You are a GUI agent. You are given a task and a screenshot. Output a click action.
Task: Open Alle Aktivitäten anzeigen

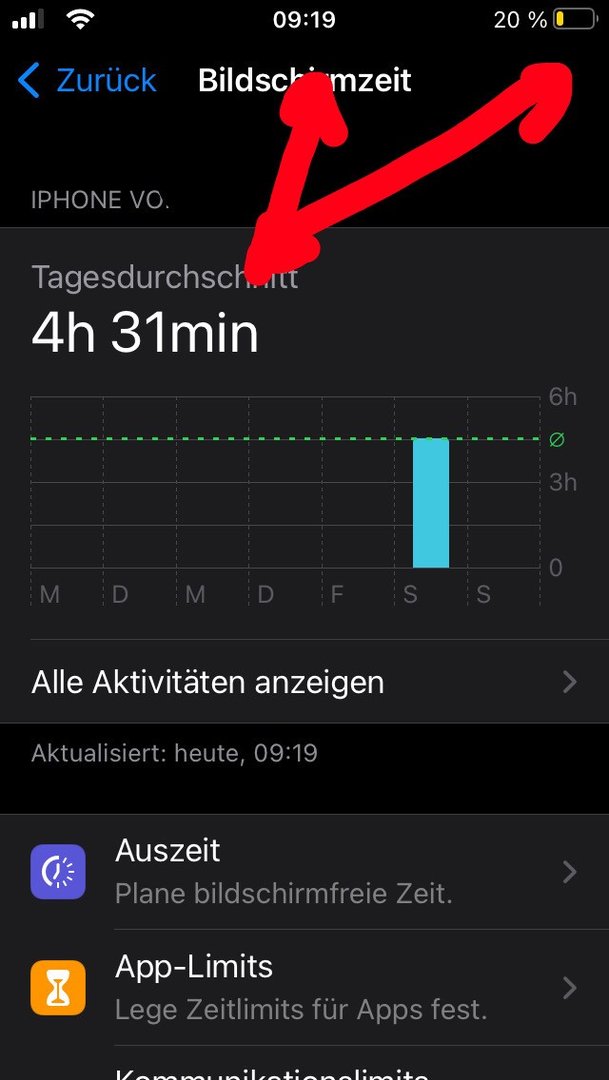click(304, 682)
